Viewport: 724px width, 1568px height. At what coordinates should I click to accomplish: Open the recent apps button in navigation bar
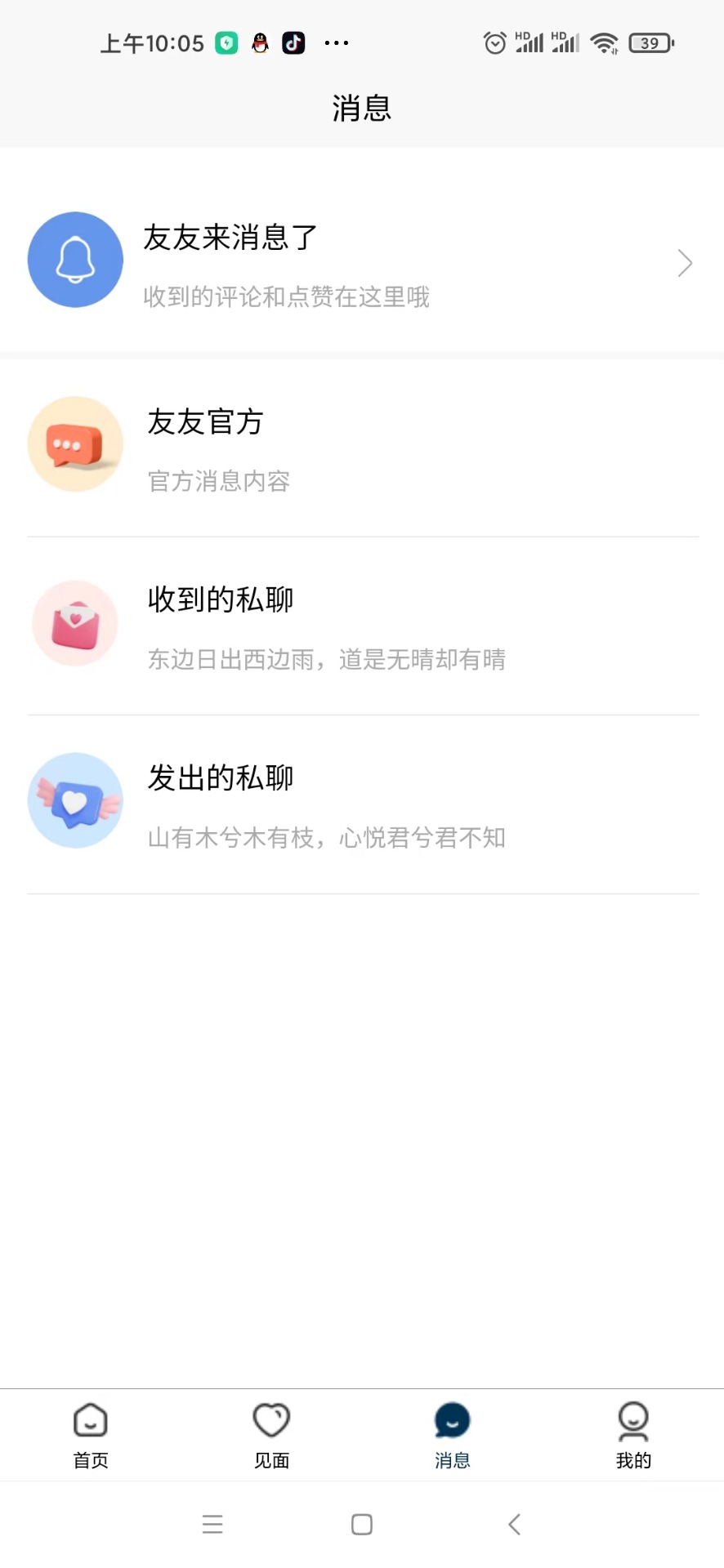coord(212,1524)
